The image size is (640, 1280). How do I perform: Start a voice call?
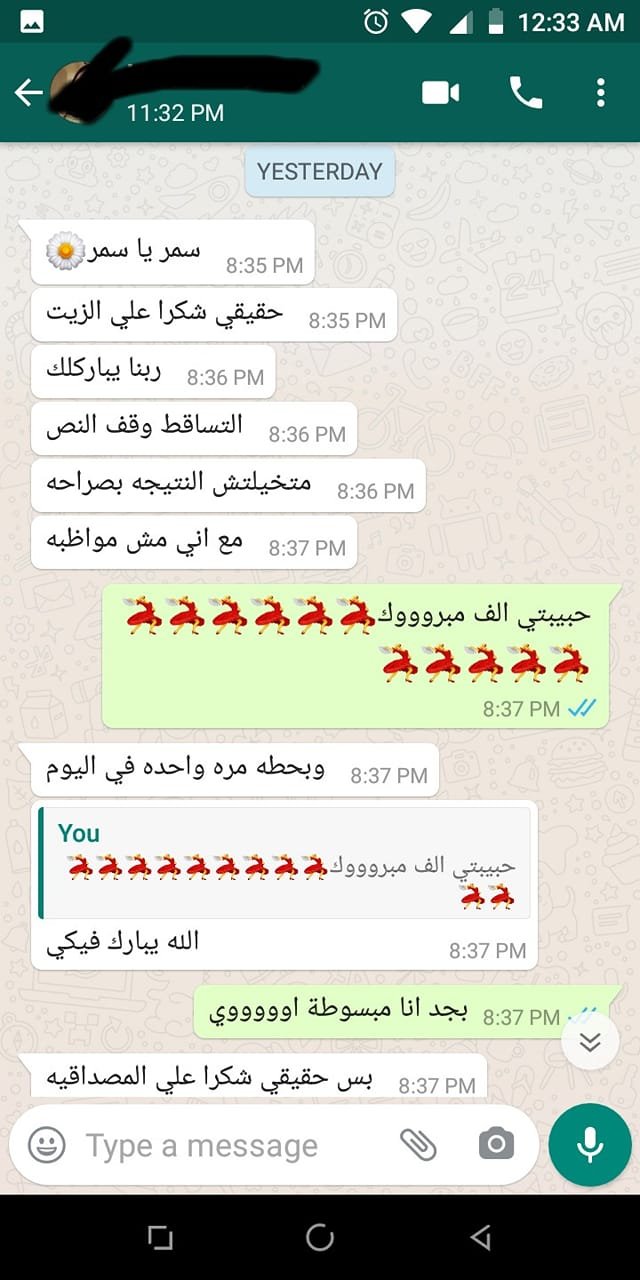[526, 93]
